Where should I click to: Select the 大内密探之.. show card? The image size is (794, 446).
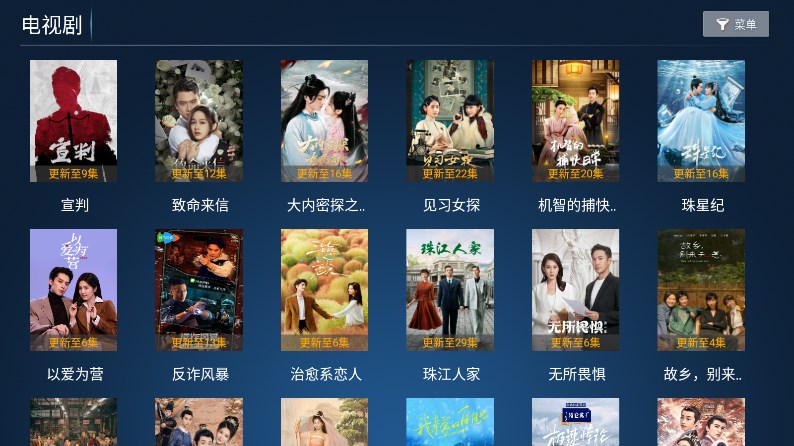(x=324, y=121)
